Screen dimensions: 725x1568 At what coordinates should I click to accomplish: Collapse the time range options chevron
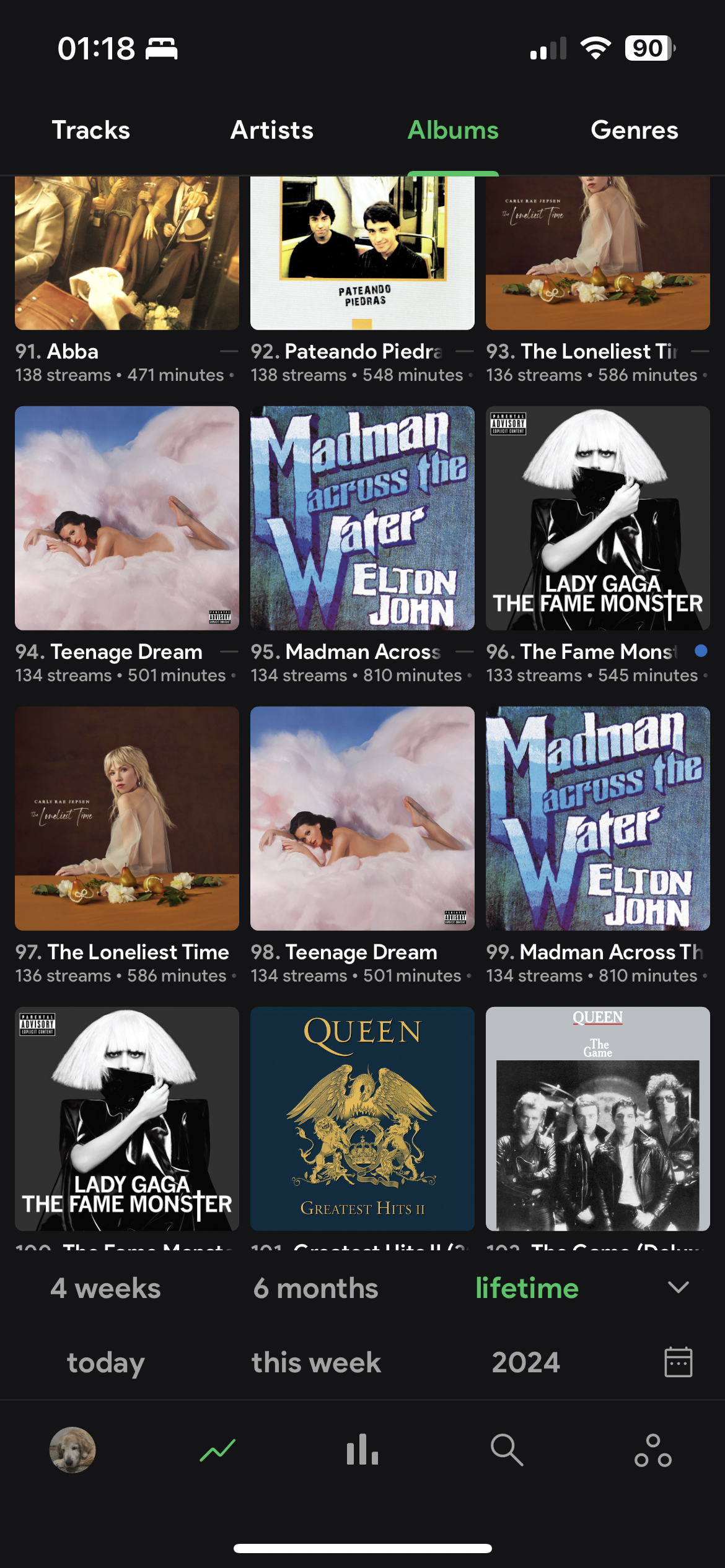[x=678, y=1287]
